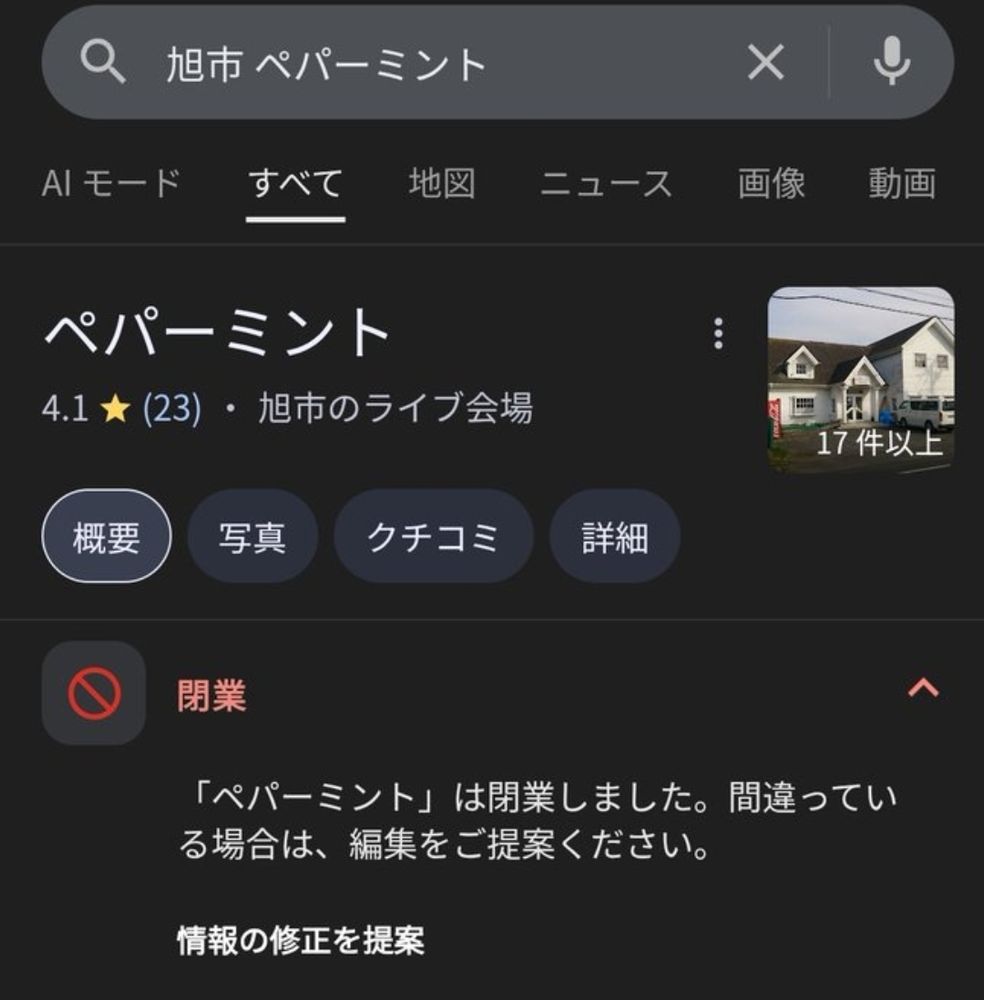Screen dimensions: 984x1000
Task: Switch to the 地図 tab
Action: click(441, 184)
